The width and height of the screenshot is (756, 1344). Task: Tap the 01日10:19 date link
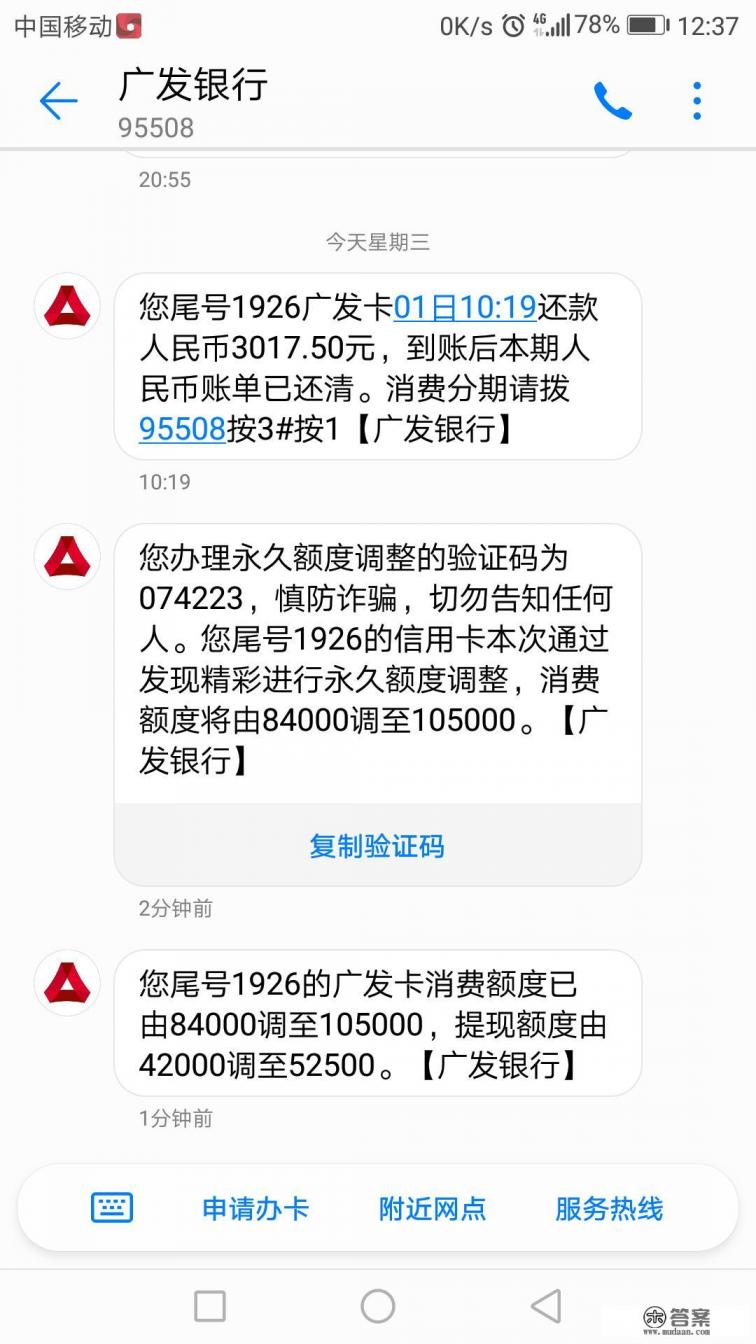(466, 308)
